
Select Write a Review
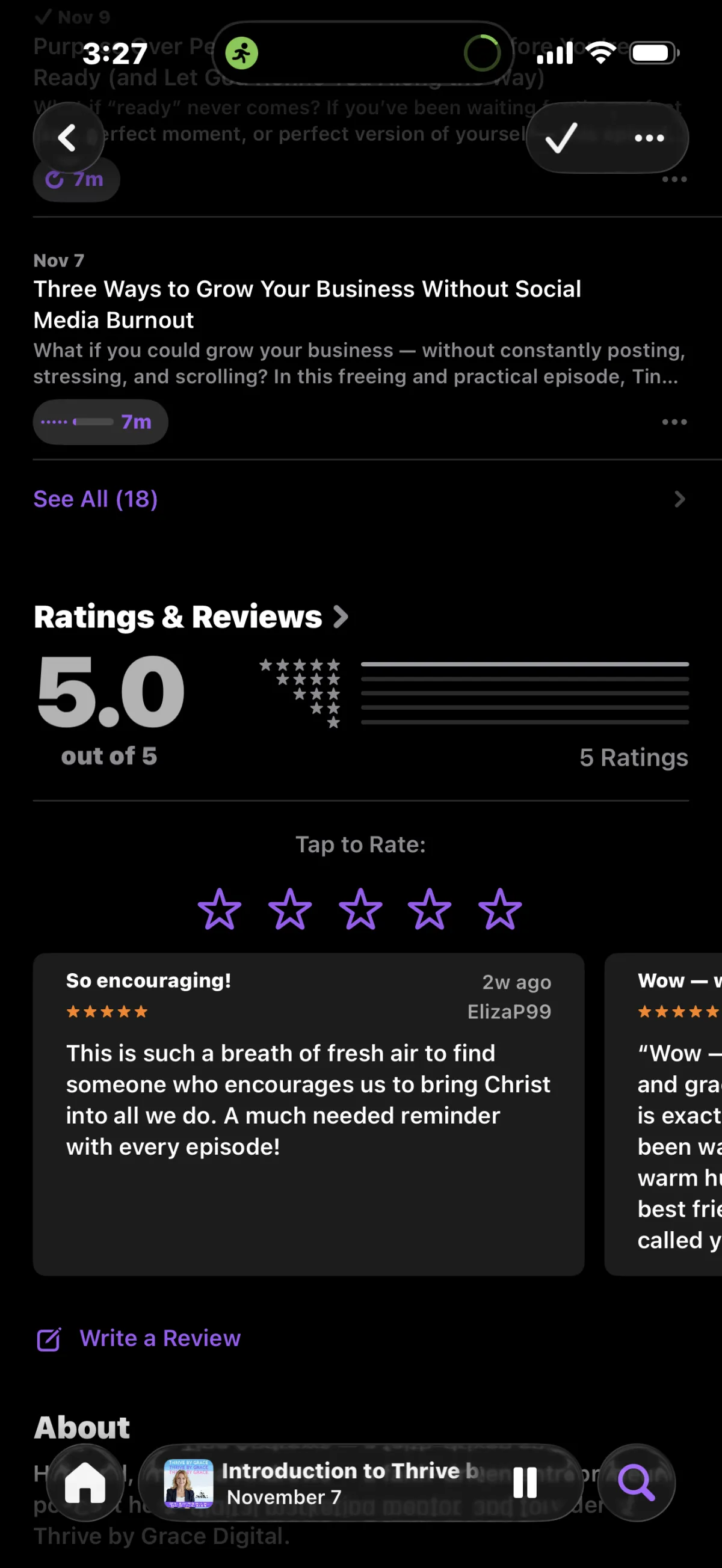(159, 1338)
